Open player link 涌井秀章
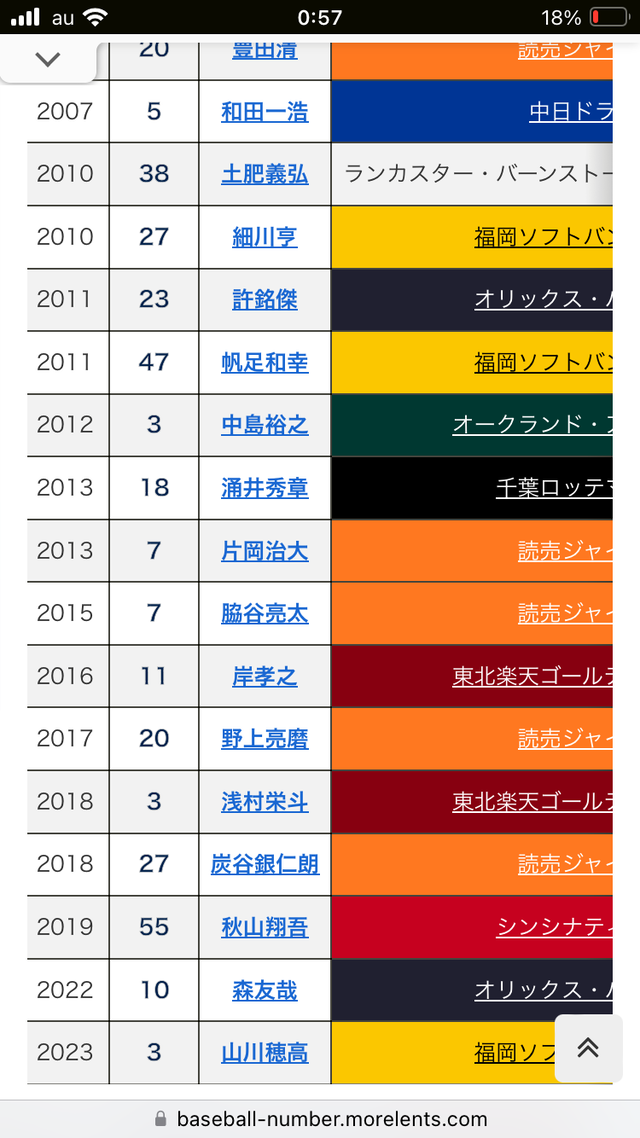The width and height of the screenshot is (640, 1138). [x=265, y=488]
